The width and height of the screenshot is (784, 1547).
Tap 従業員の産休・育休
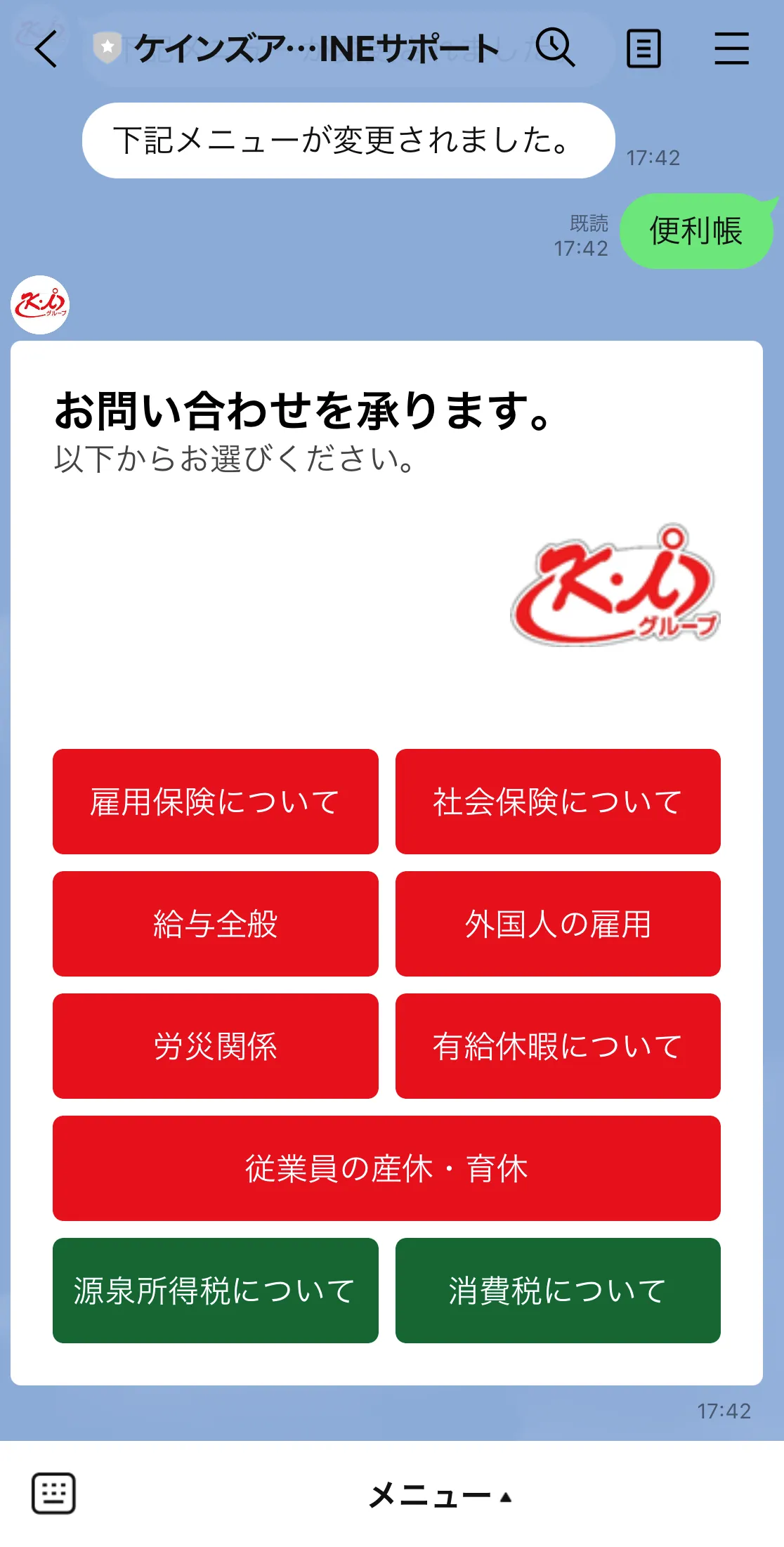[386, 1166]
